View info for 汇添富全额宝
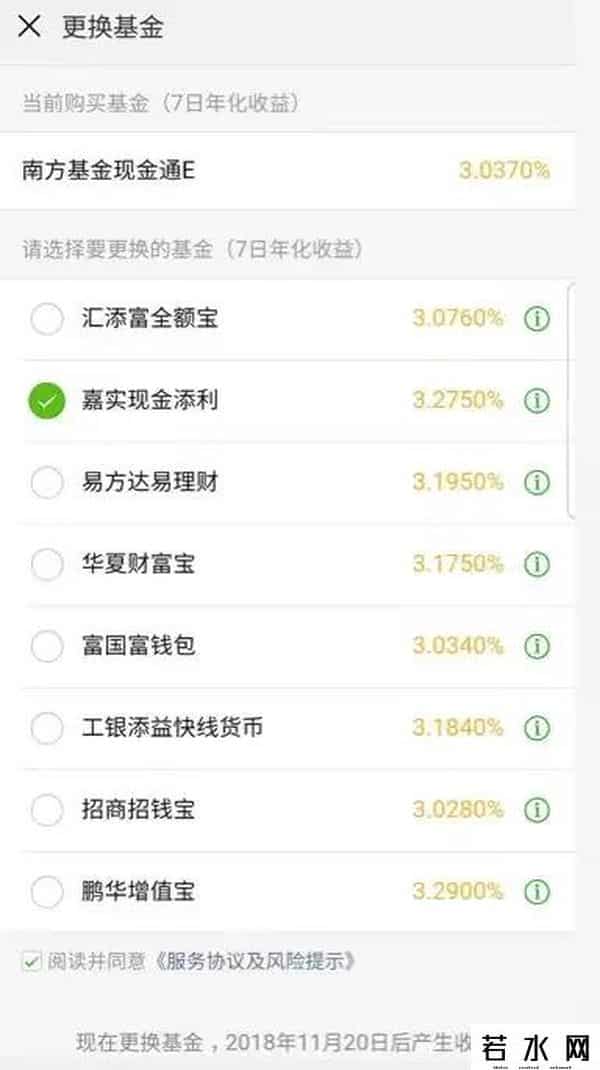 pyautogui.click(x=537, y=320)
